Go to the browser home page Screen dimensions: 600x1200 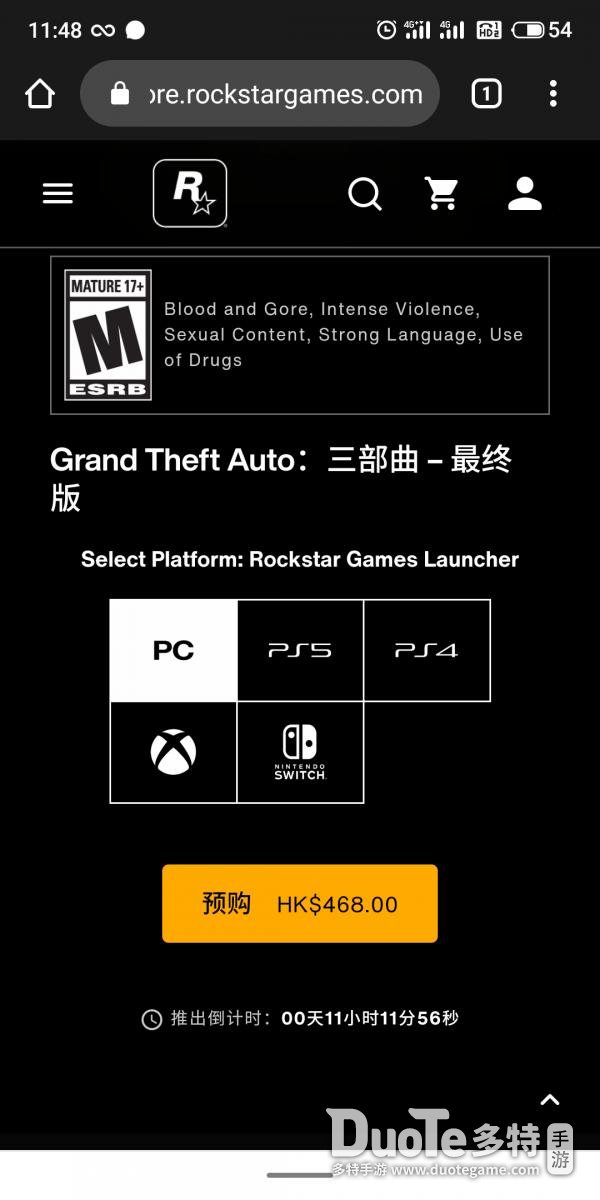click(x=40, y=94)
